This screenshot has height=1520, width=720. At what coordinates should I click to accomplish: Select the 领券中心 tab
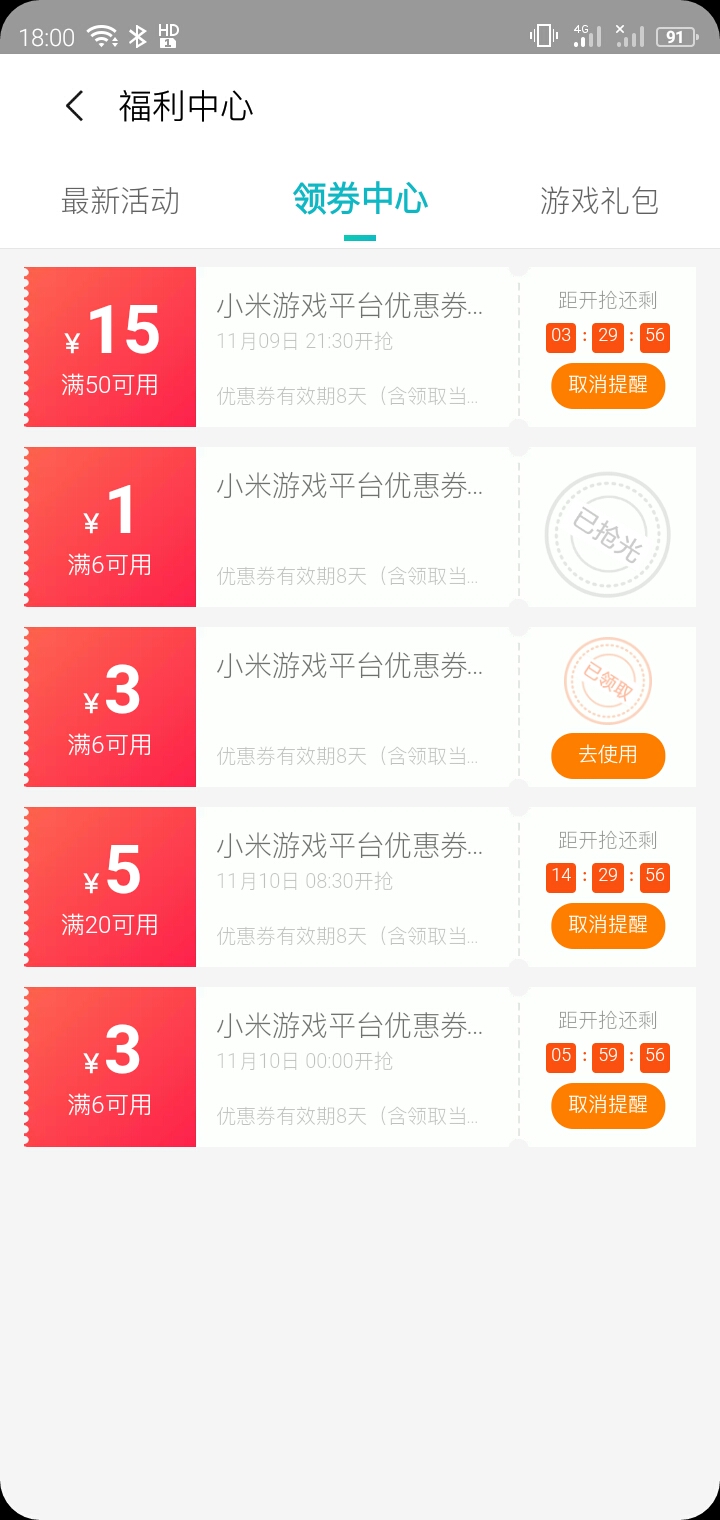[x=360, y=199]
